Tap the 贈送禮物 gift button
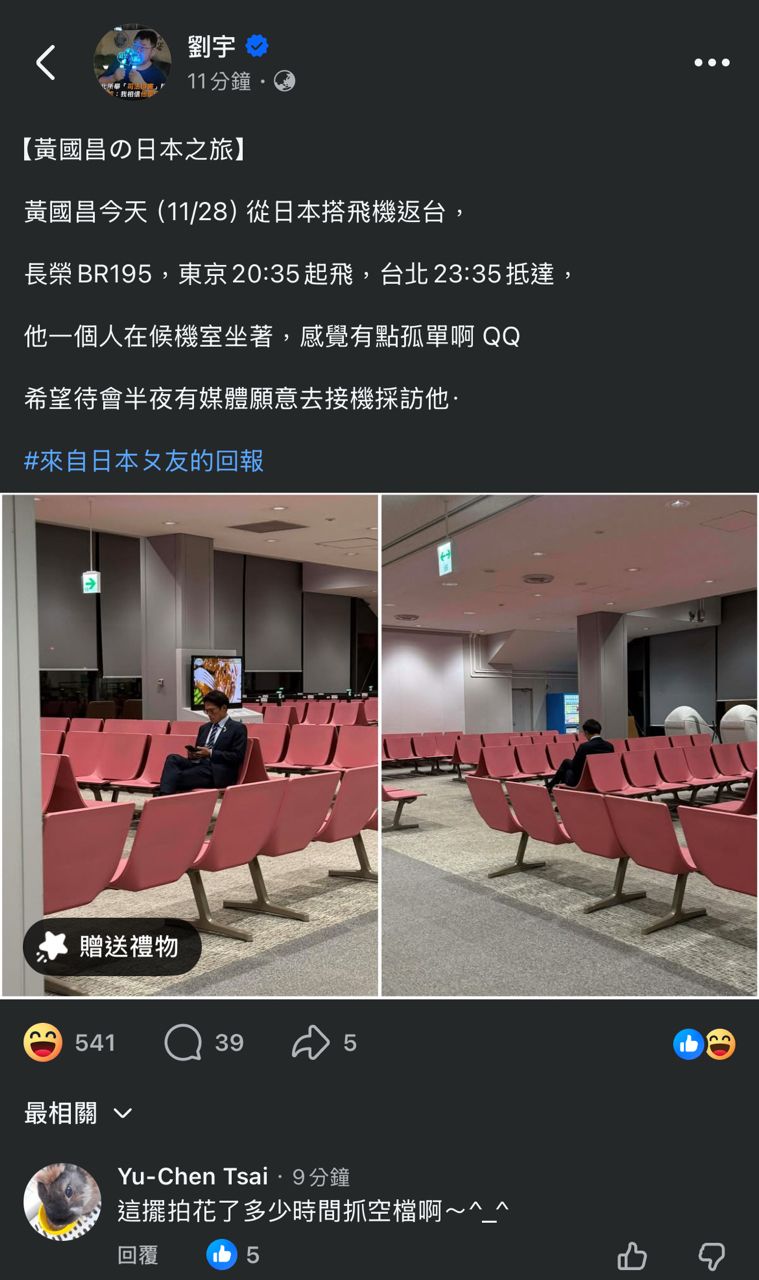This screenshot has width=759, height=1280. point(112,946)
